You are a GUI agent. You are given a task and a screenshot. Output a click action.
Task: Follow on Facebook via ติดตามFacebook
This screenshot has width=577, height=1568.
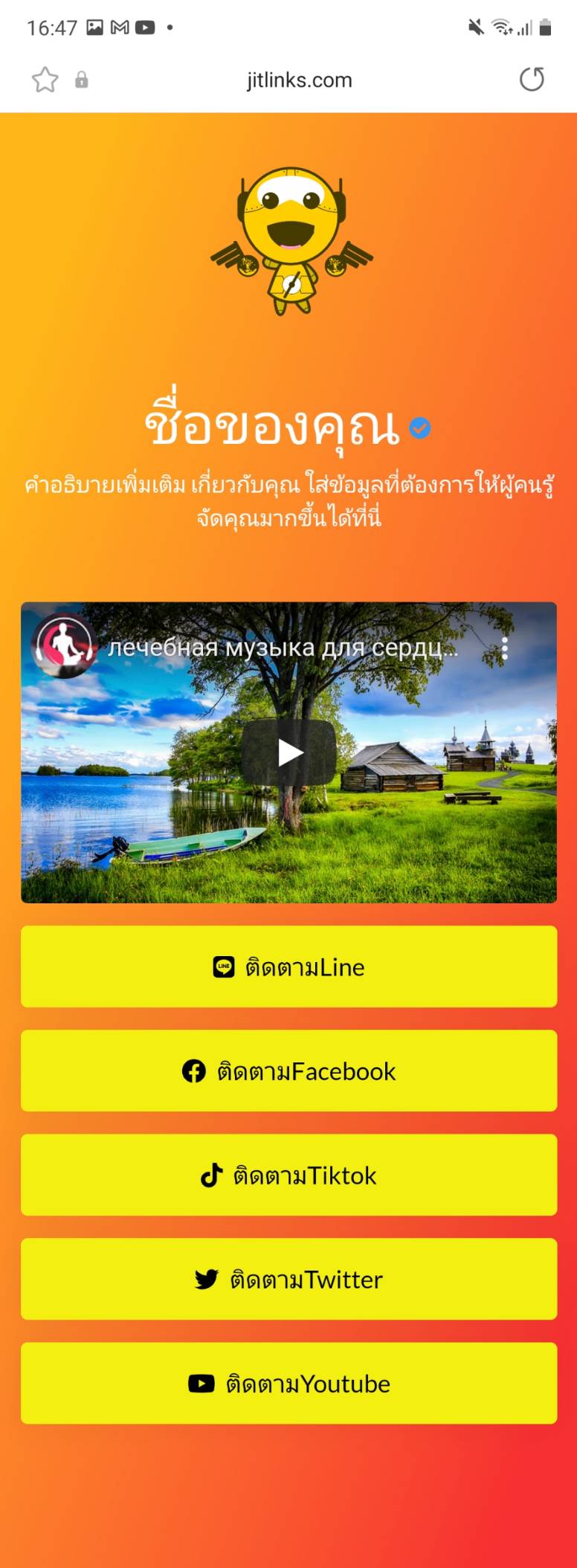tap(288, 1071)
